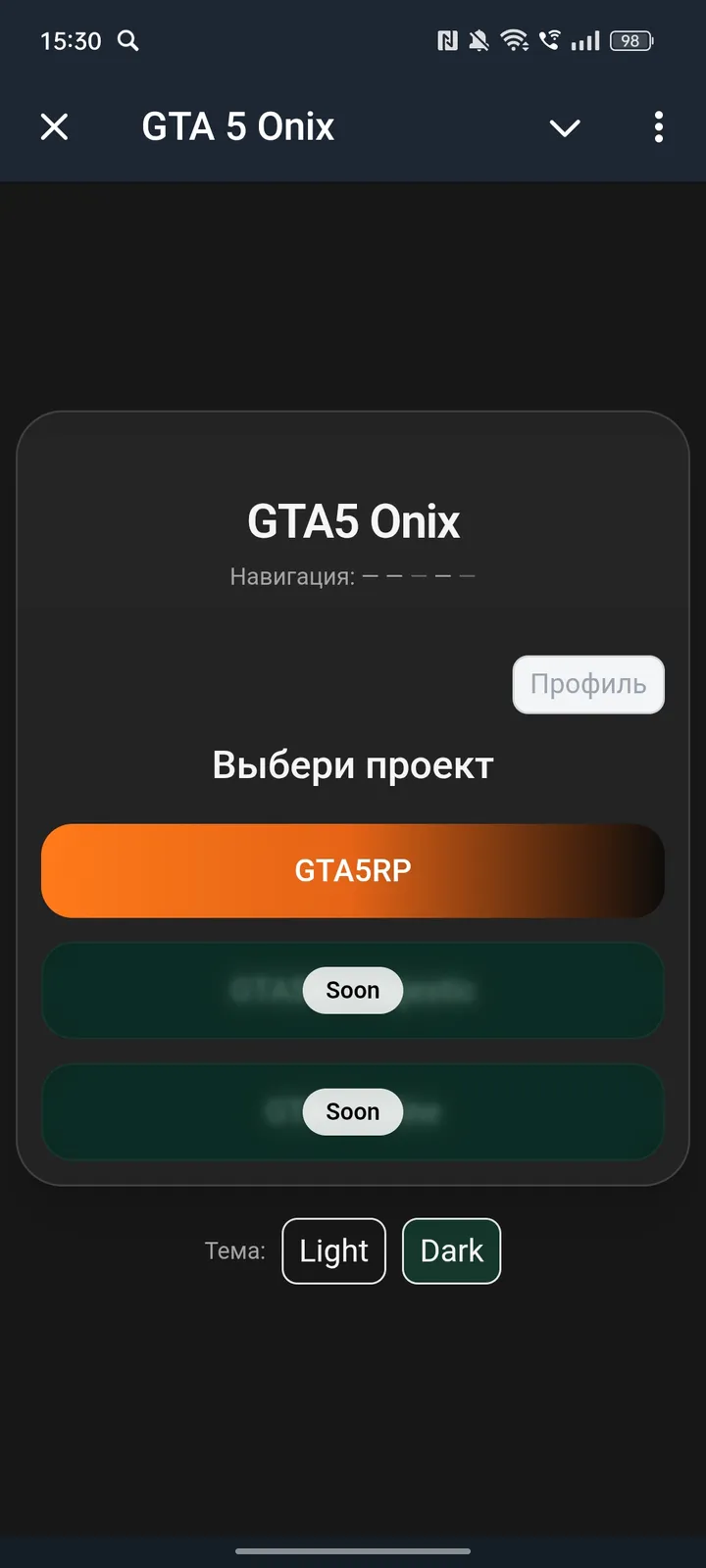
Task: Tap the three-dot overflow menu
Action: (x=658, y=127)
